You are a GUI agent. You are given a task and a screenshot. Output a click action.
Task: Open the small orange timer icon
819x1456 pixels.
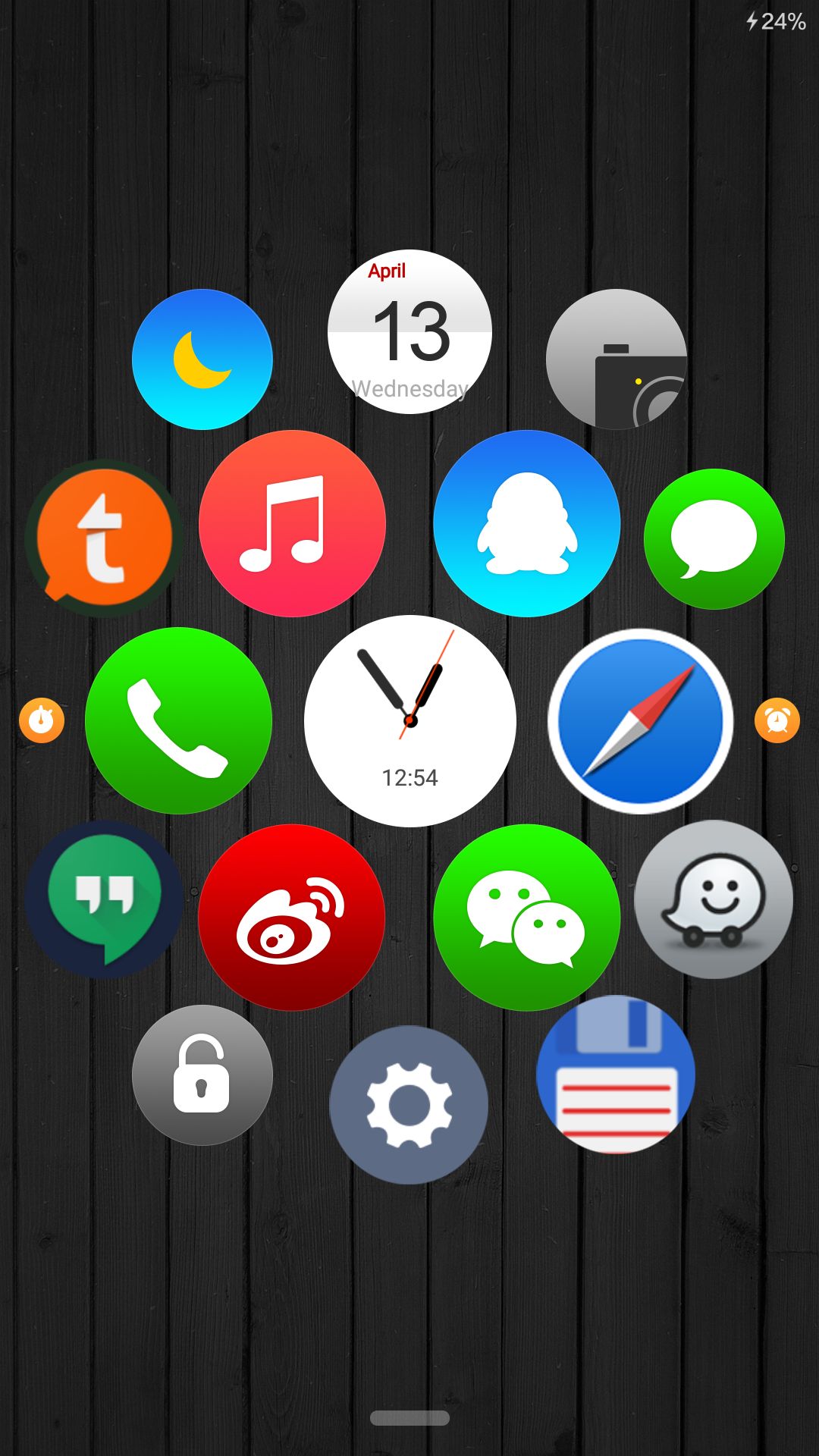(x=42, y=720)
